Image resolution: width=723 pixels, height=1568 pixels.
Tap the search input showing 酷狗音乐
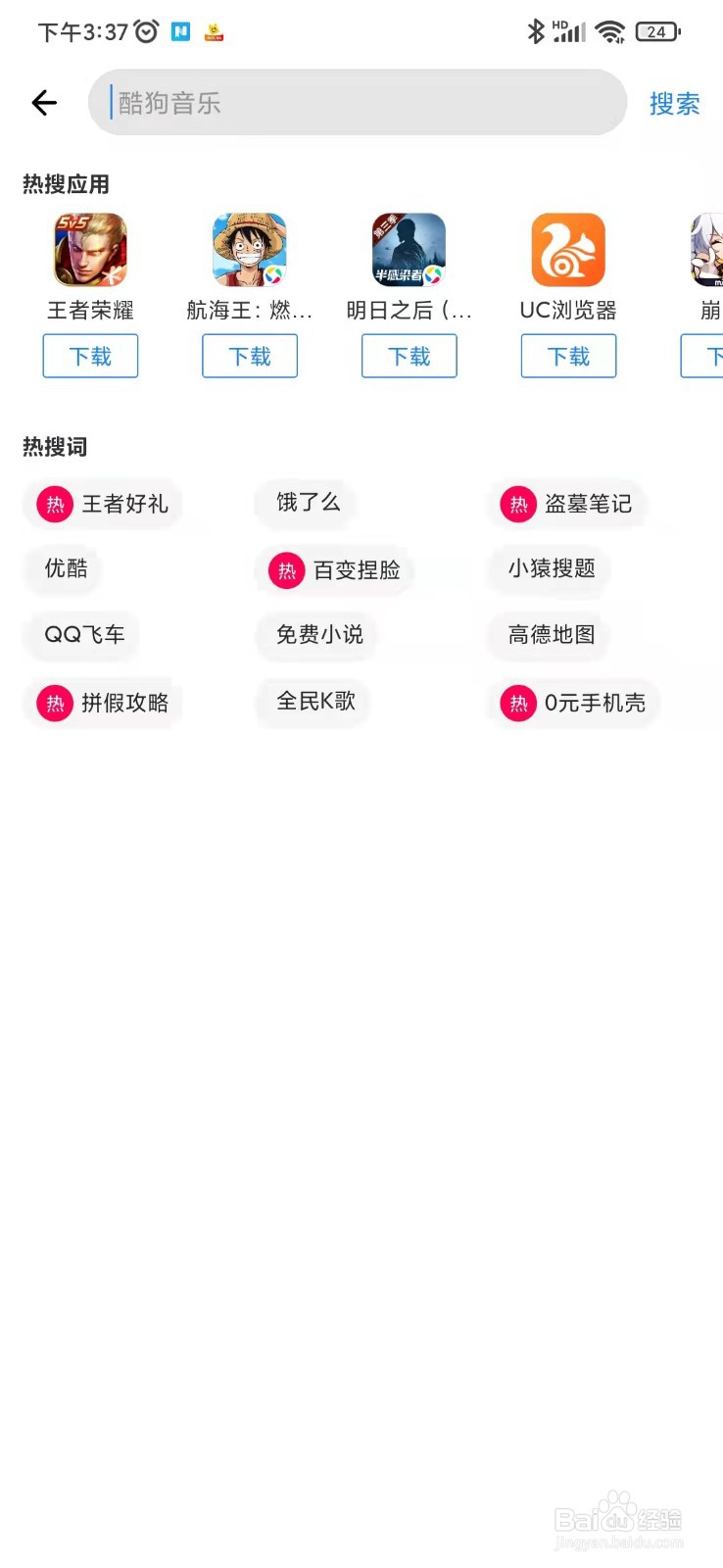point(358,102)
